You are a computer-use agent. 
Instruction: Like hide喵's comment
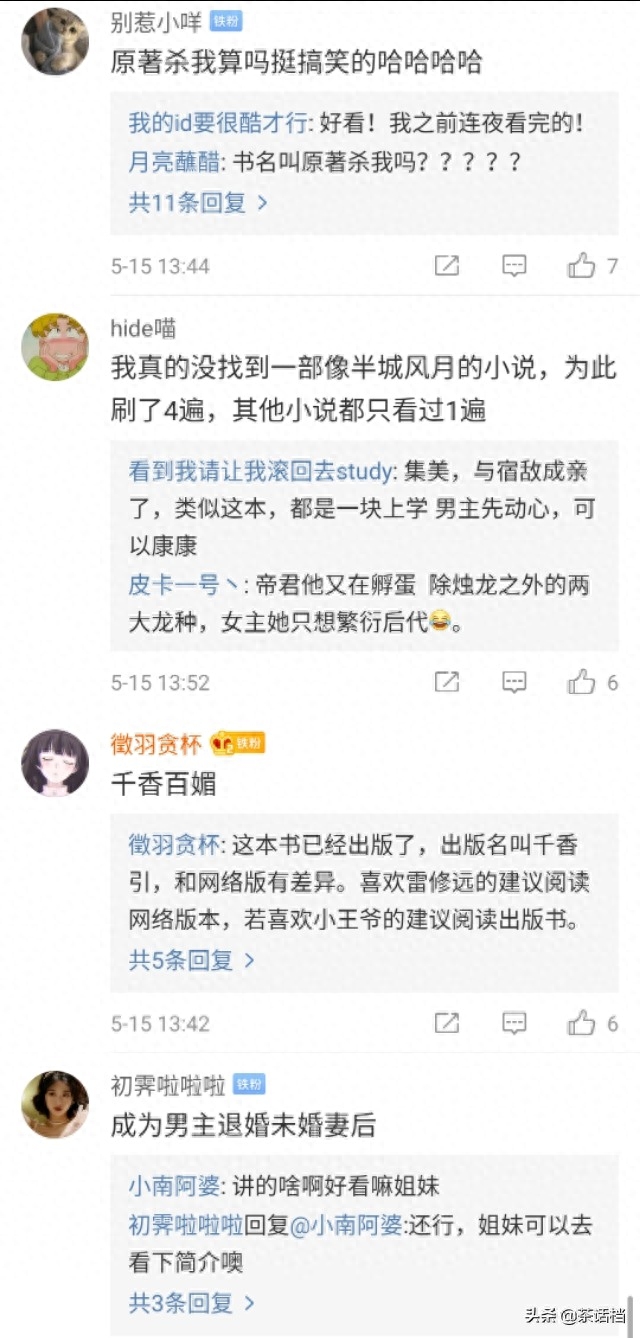click(x=581, y=683)
